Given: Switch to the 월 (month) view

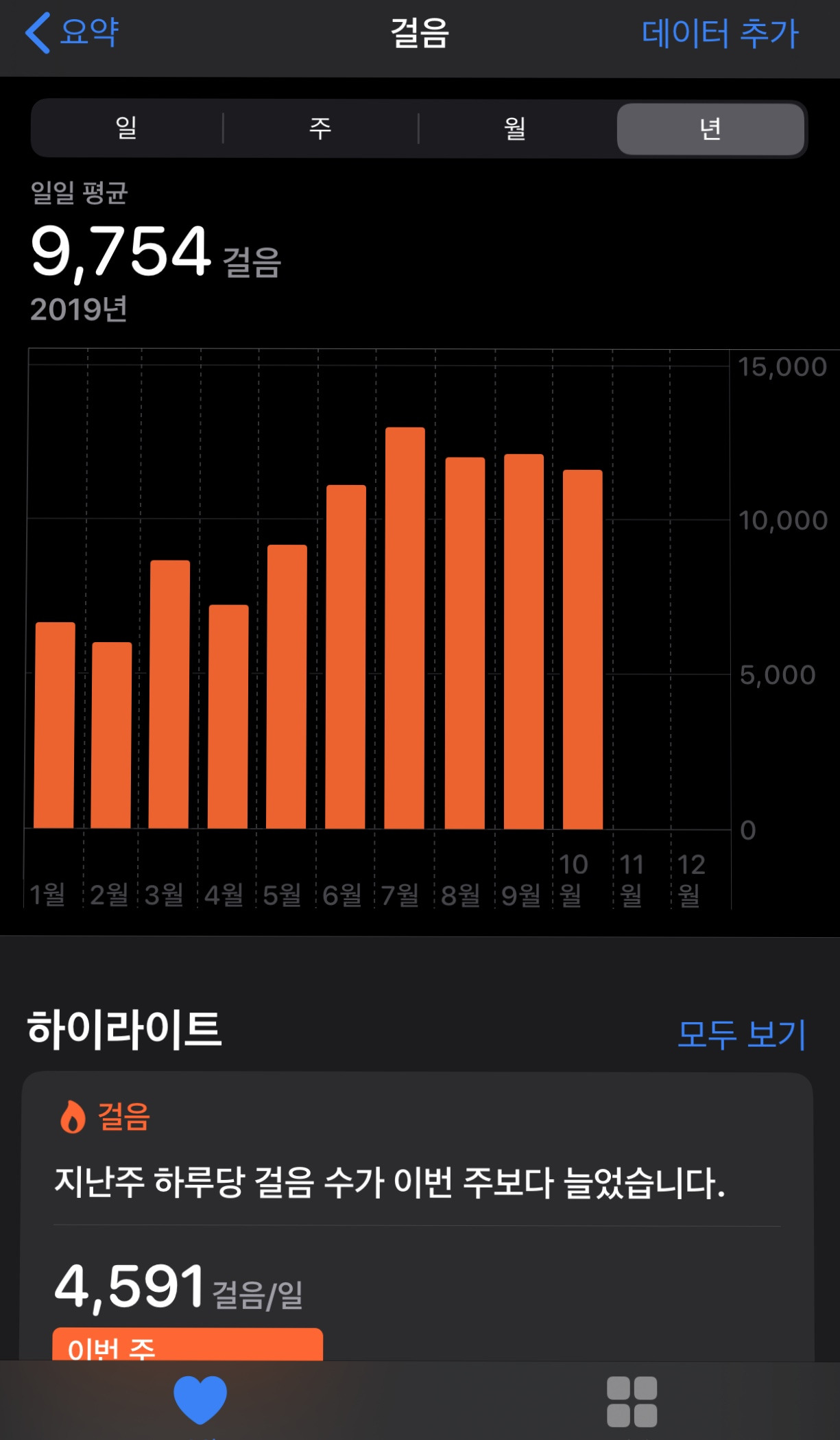Looking at the screenshot, I should tap(515, 128).
